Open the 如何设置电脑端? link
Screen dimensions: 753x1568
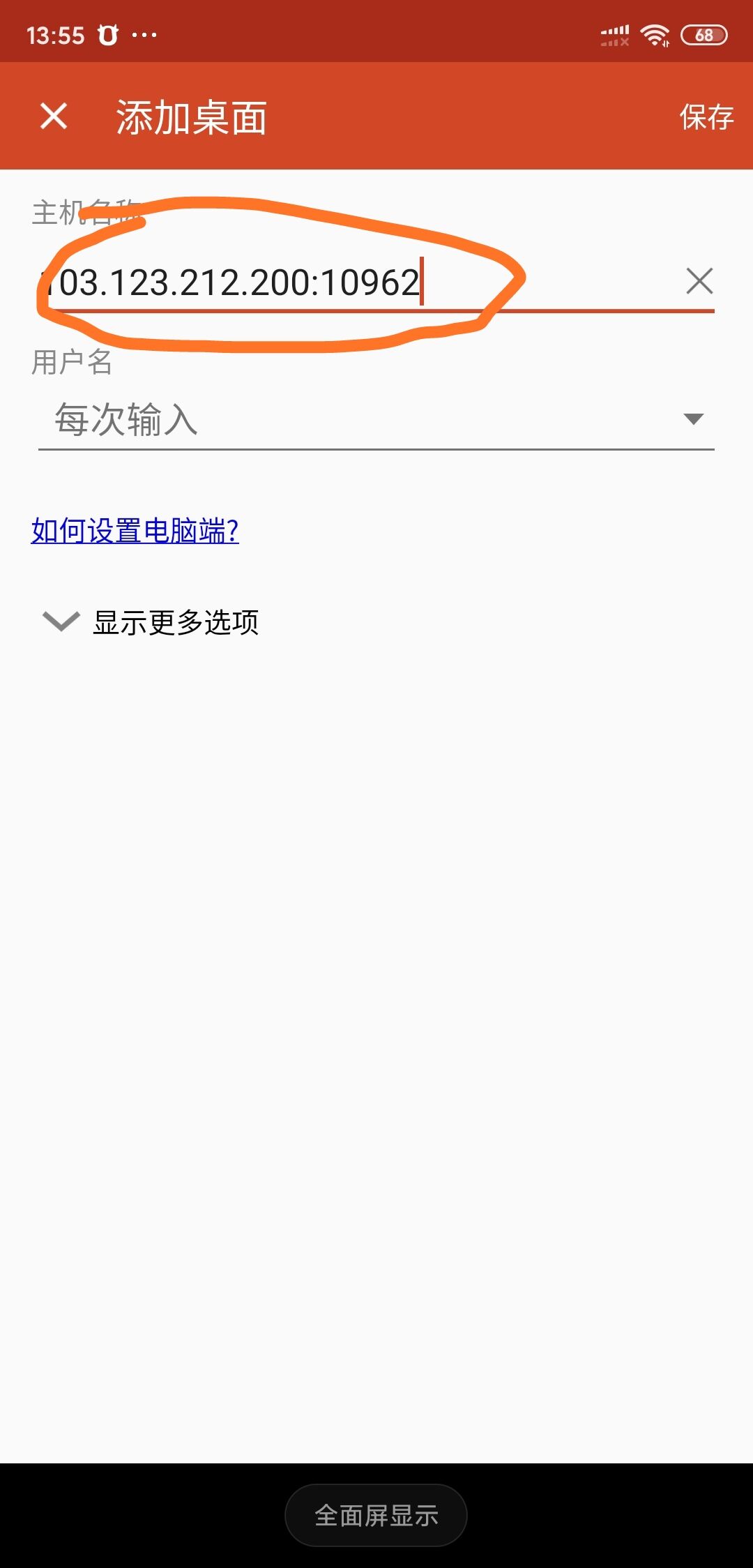[x=135, y=531]
